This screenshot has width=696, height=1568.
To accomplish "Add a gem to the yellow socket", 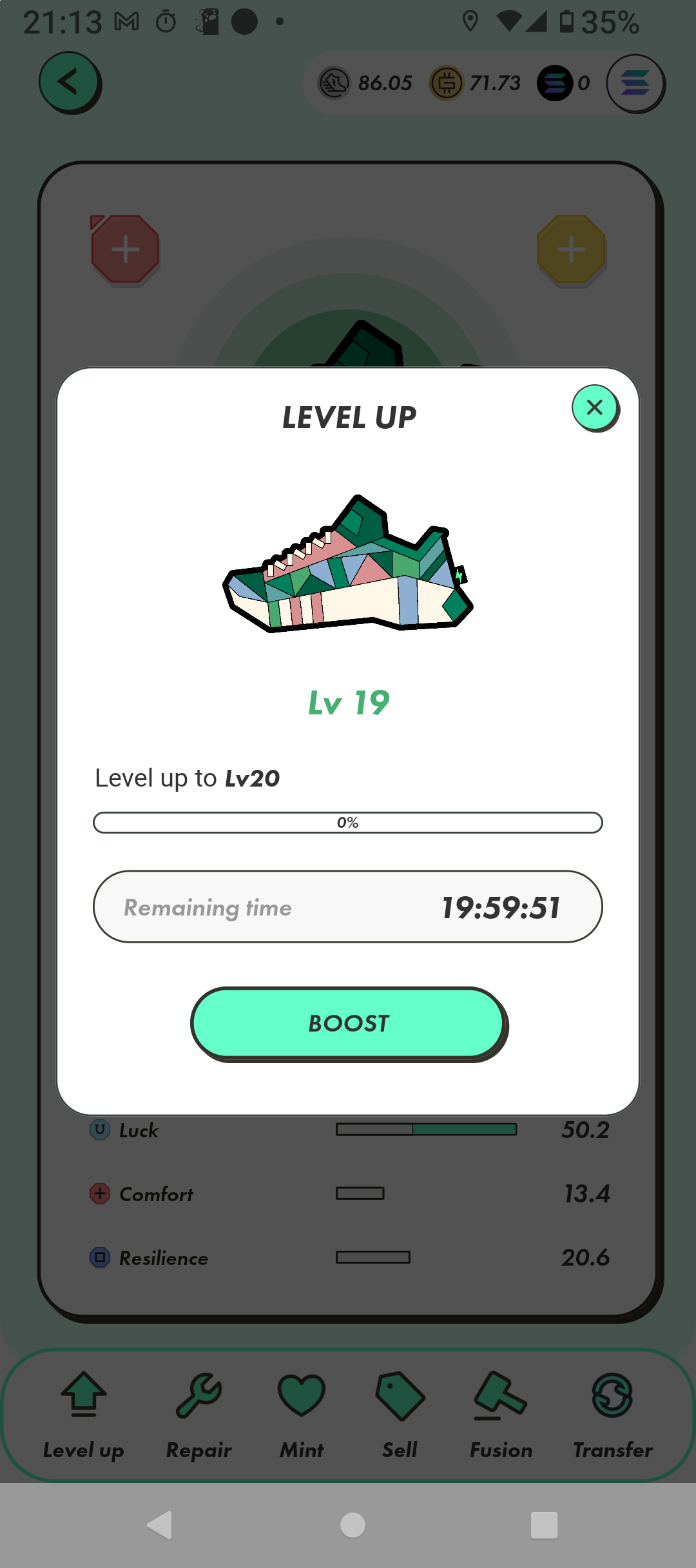I will pyautogui.click(x=571, y=250).
